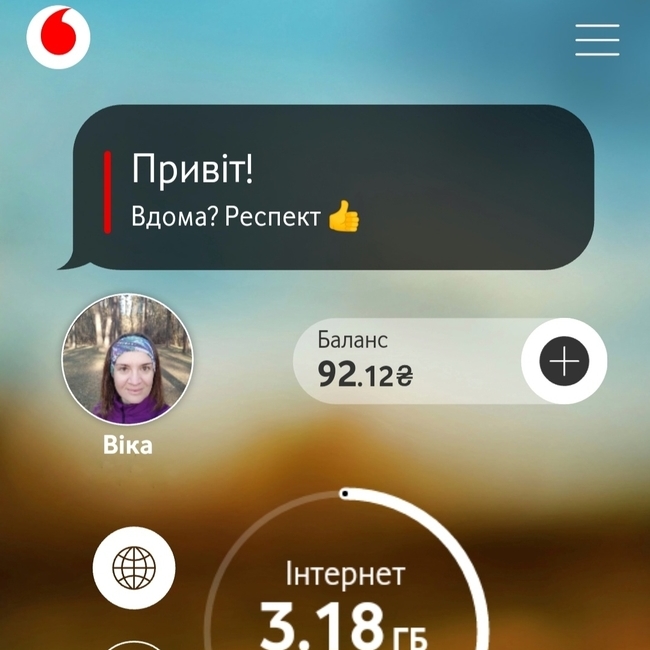Open Віка's profile photo

pos(128,360)
